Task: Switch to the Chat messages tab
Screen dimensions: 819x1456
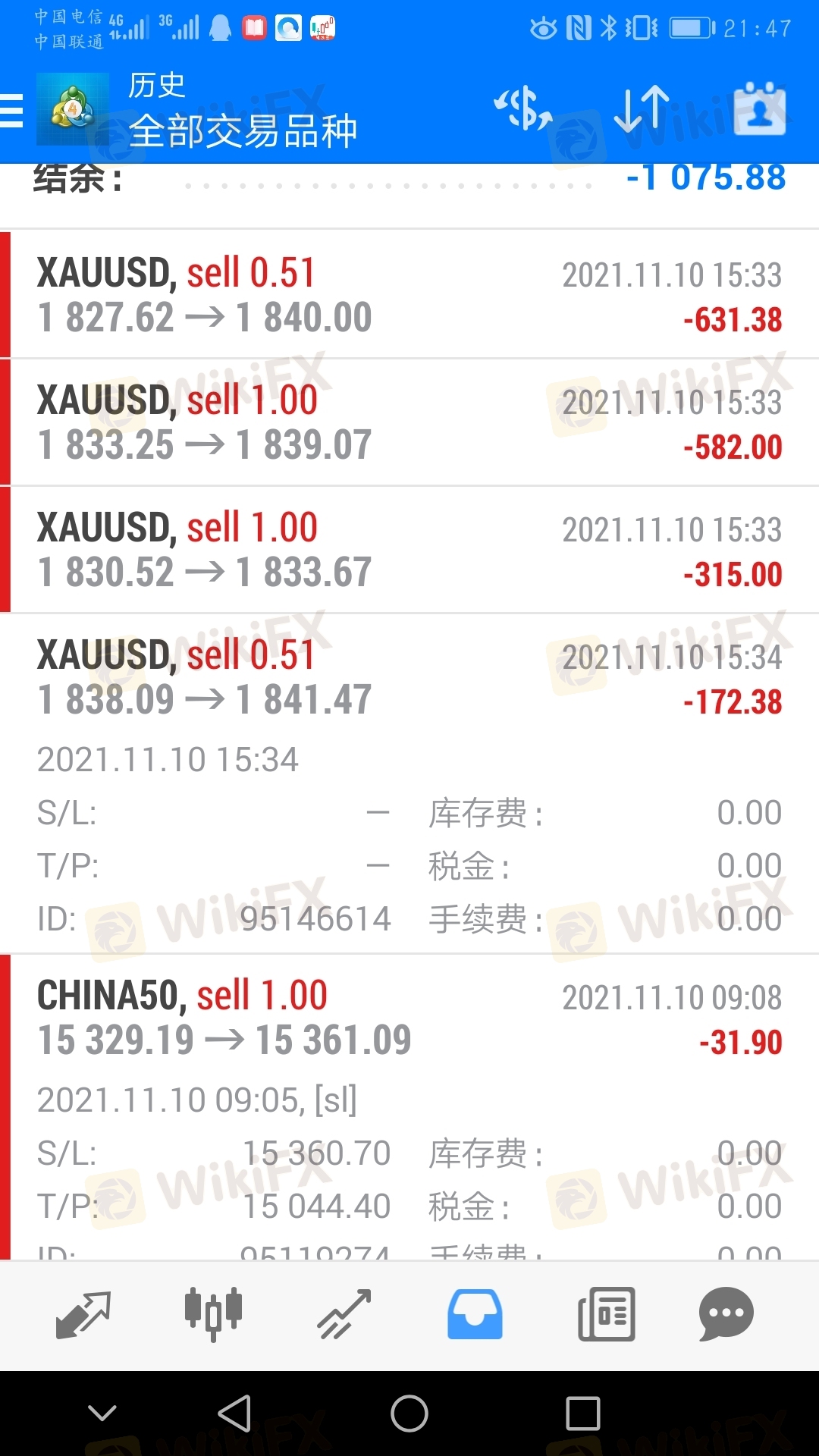Action: click(x=726, y=1314)
